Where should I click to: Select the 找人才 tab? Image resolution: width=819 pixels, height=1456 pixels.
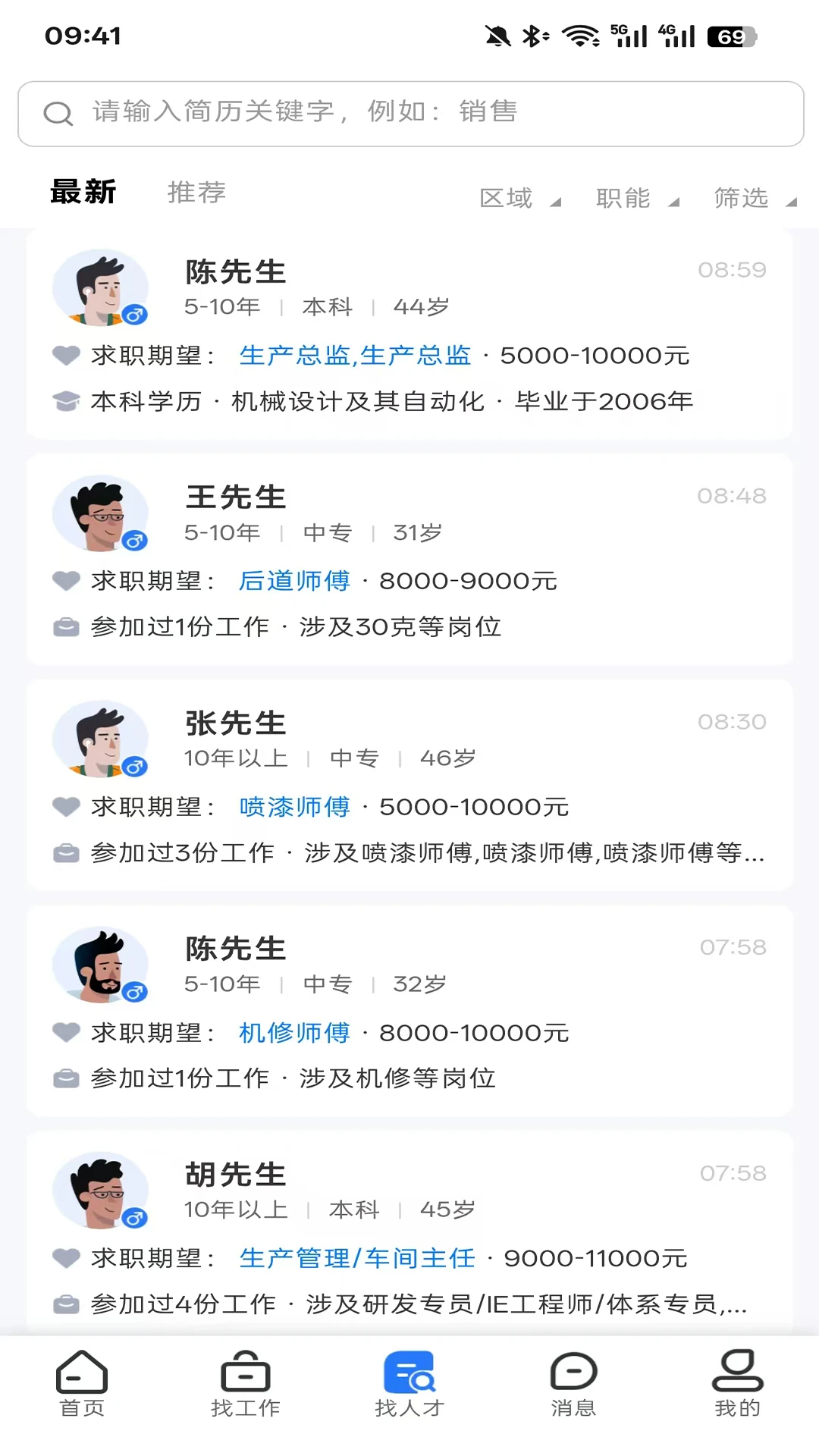pos(409,1384)
